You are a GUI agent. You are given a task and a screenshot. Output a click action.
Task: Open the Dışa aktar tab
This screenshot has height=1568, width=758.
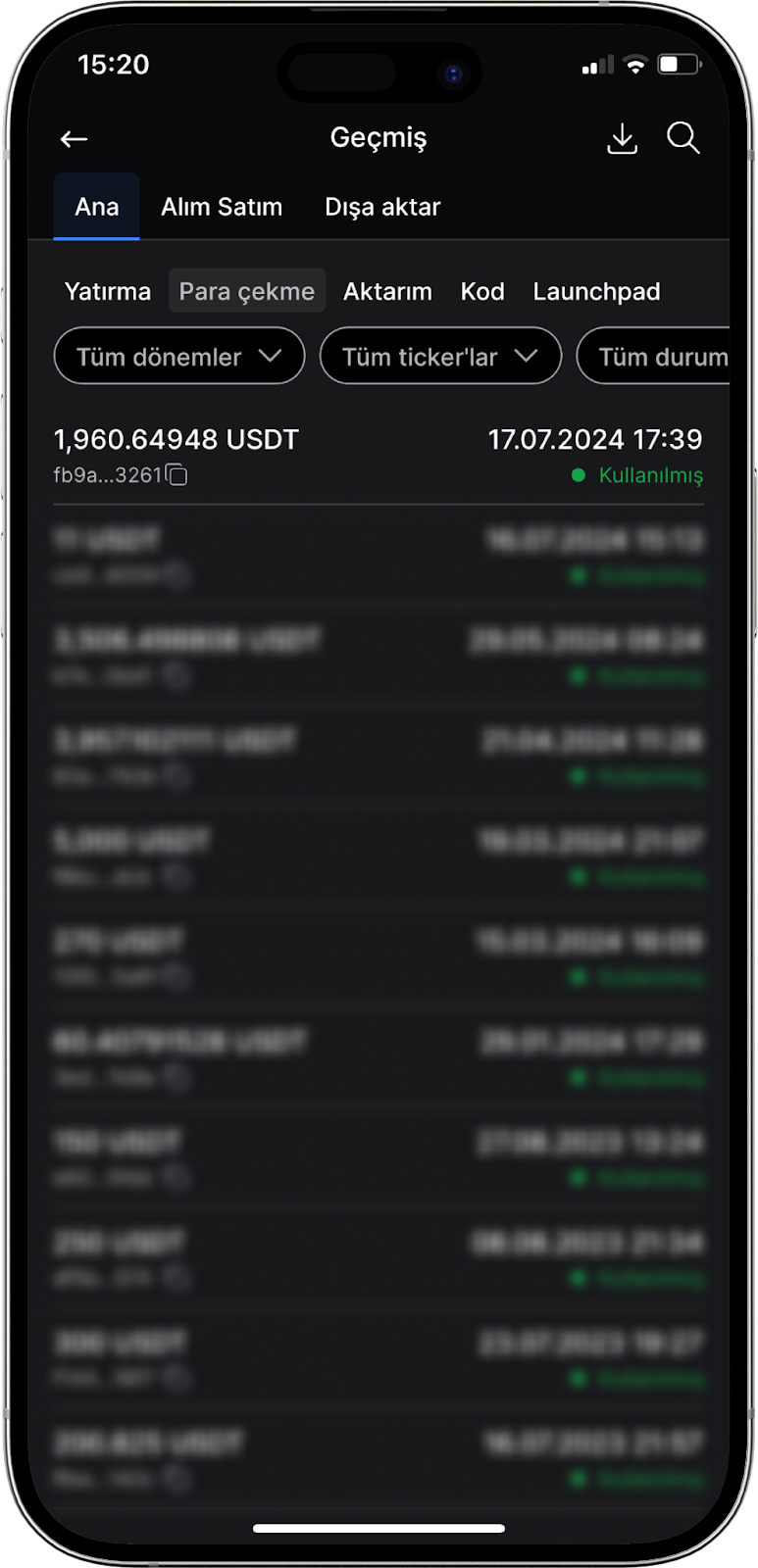point(382,207)
